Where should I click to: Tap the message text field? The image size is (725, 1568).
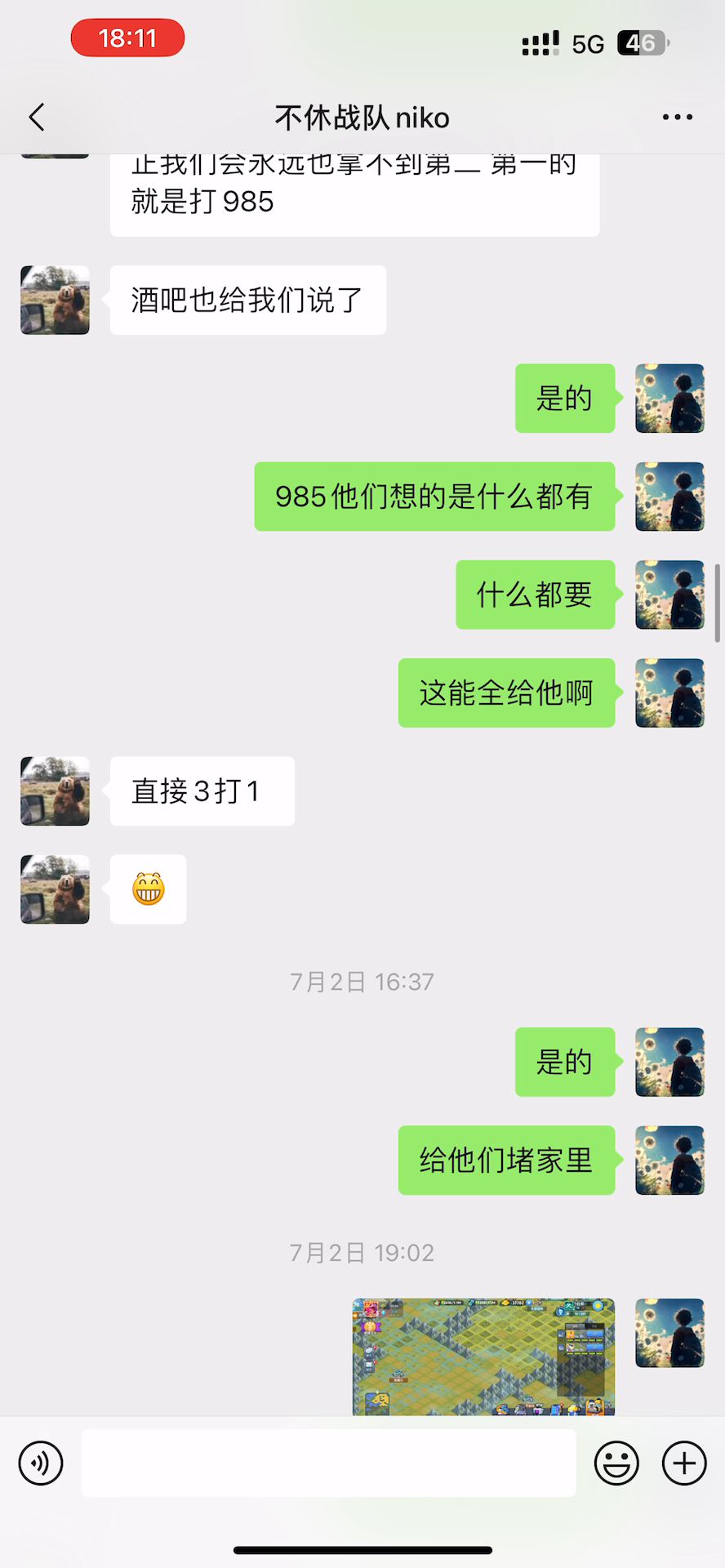point(328,1463)
